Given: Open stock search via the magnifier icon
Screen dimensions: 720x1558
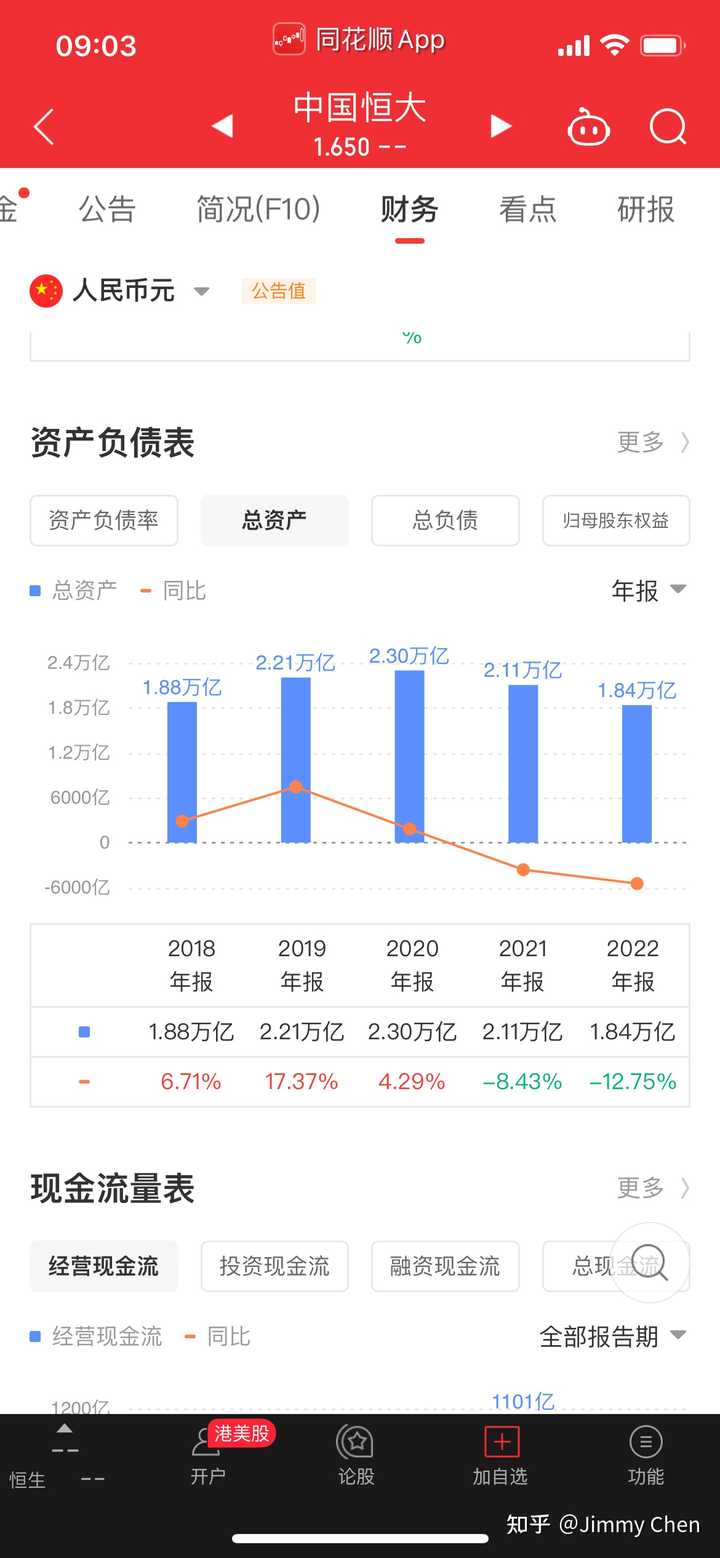Looking at the screenshot, I should [x=667, y=127].
